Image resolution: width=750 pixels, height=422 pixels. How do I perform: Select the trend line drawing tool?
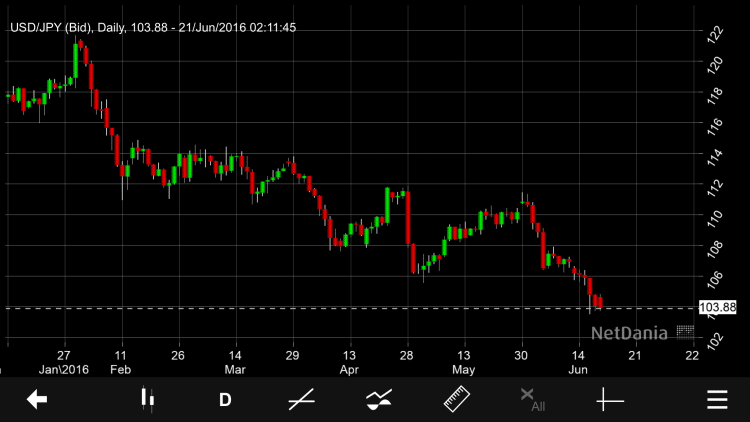tap(301, 400)
